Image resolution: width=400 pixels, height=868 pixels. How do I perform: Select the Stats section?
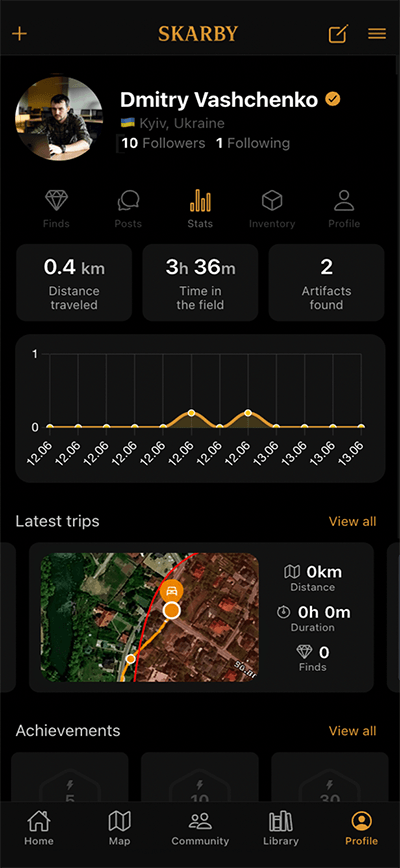tap(200, 209)
